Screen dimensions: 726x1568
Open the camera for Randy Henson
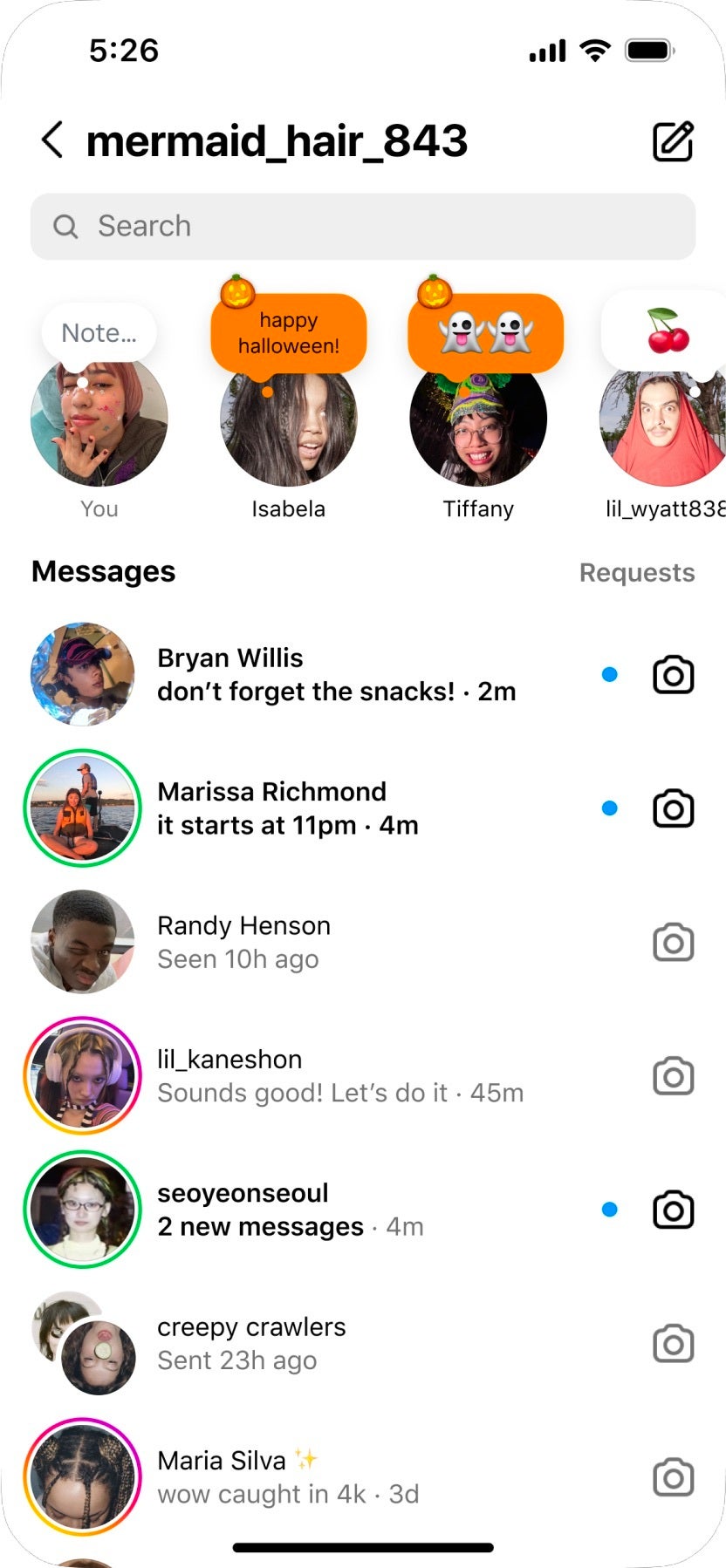click(673, 943)
